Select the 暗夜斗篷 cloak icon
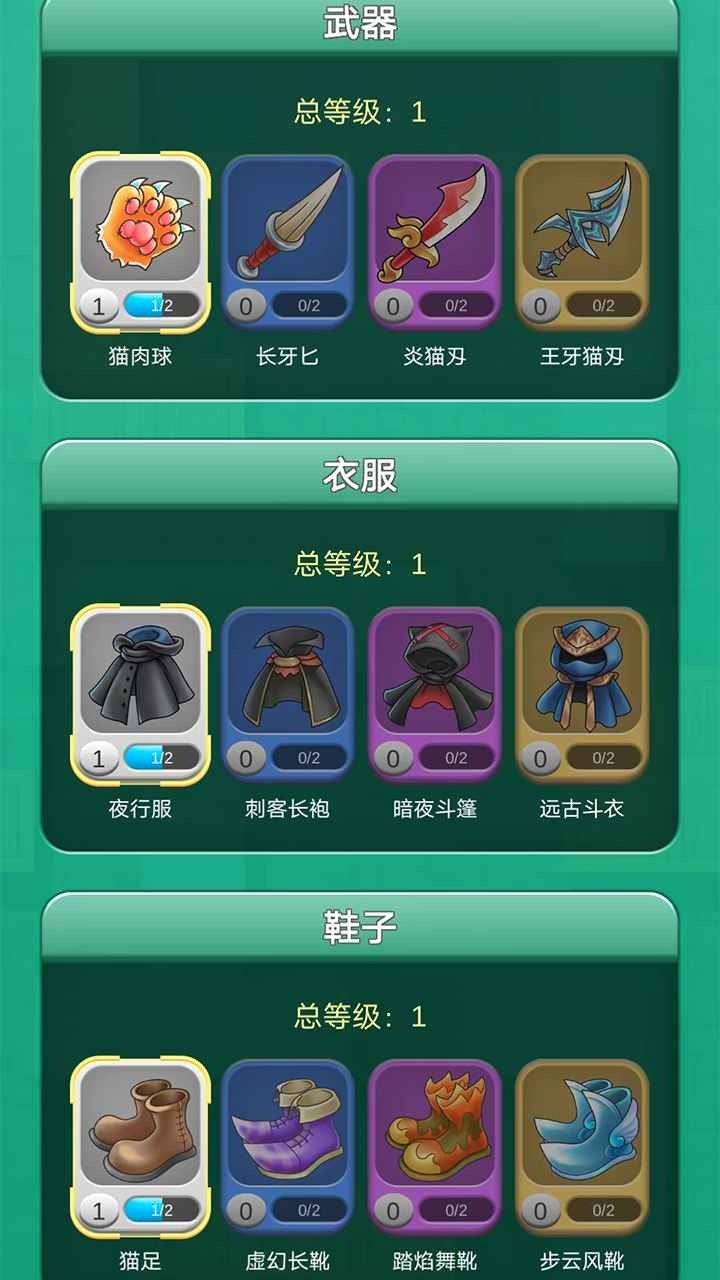Viewport: 720px width, 1280px height. click(435, 680)
